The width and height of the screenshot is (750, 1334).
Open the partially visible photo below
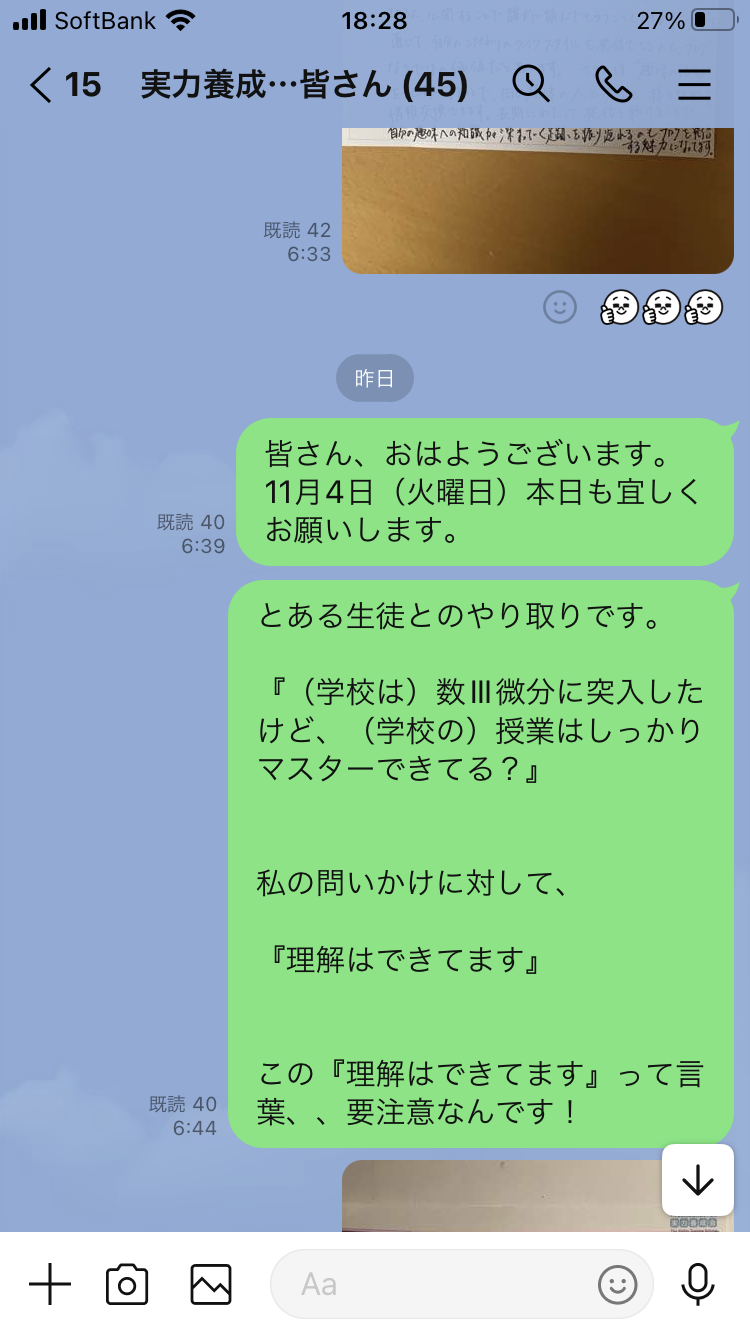pyautogui.click(x=500, y=1196)
